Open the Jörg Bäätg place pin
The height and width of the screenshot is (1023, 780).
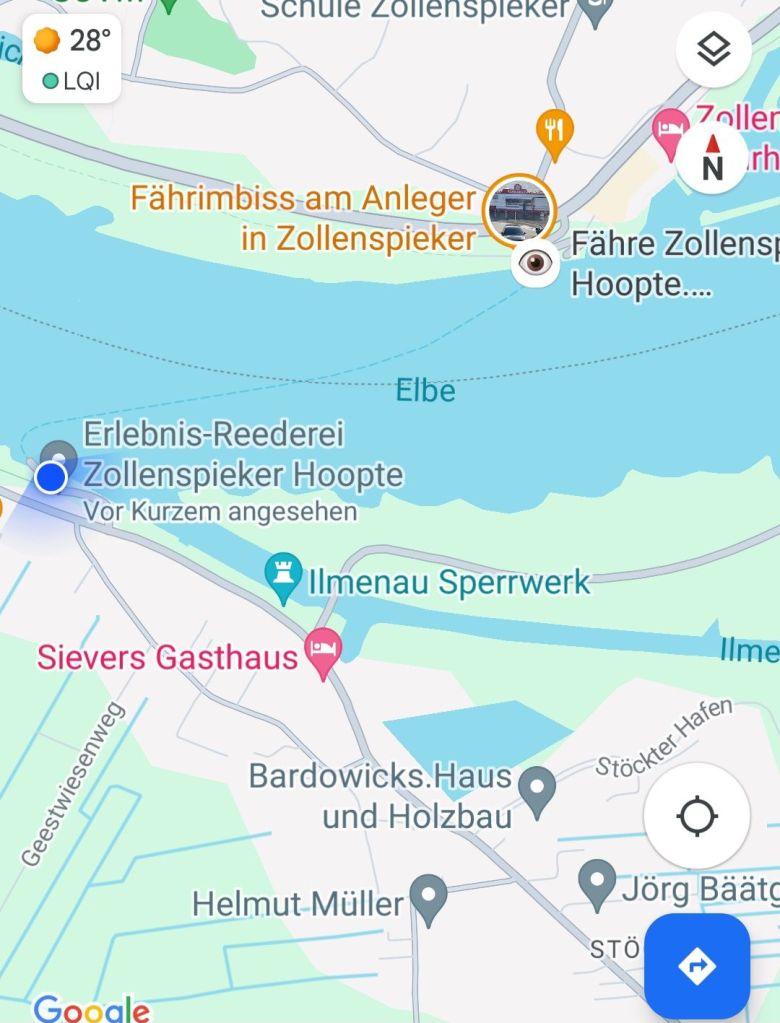click(x=598, y=882)
